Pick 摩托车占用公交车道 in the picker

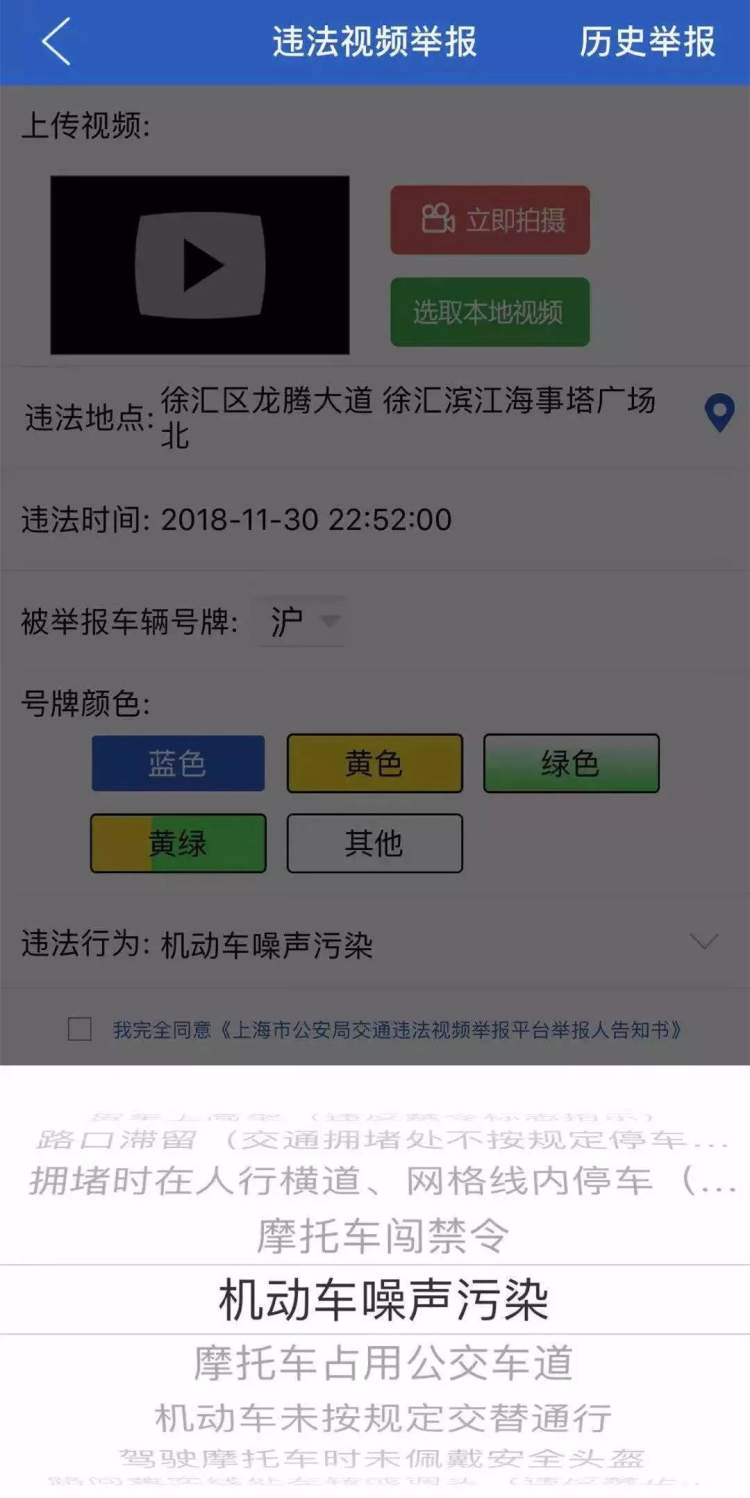(x=383, y=1363)
